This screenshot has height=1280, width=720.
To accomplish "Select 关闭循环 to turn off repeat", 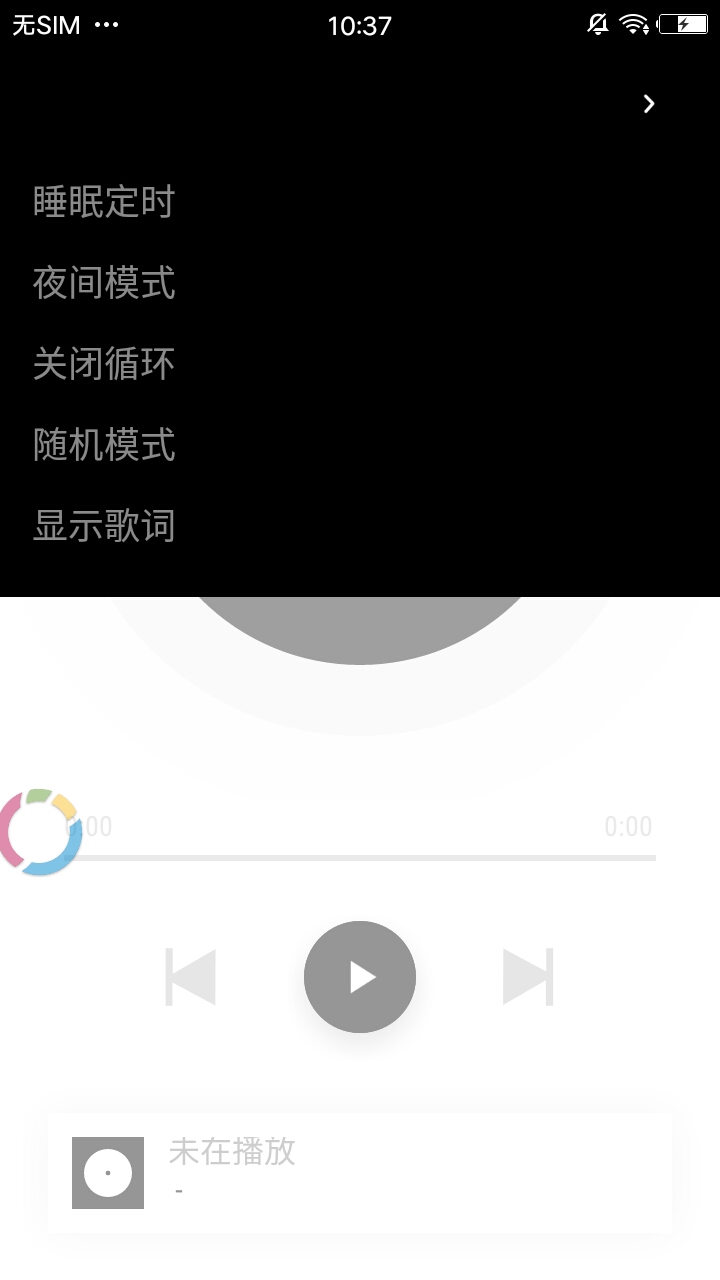I will point(104,363).
